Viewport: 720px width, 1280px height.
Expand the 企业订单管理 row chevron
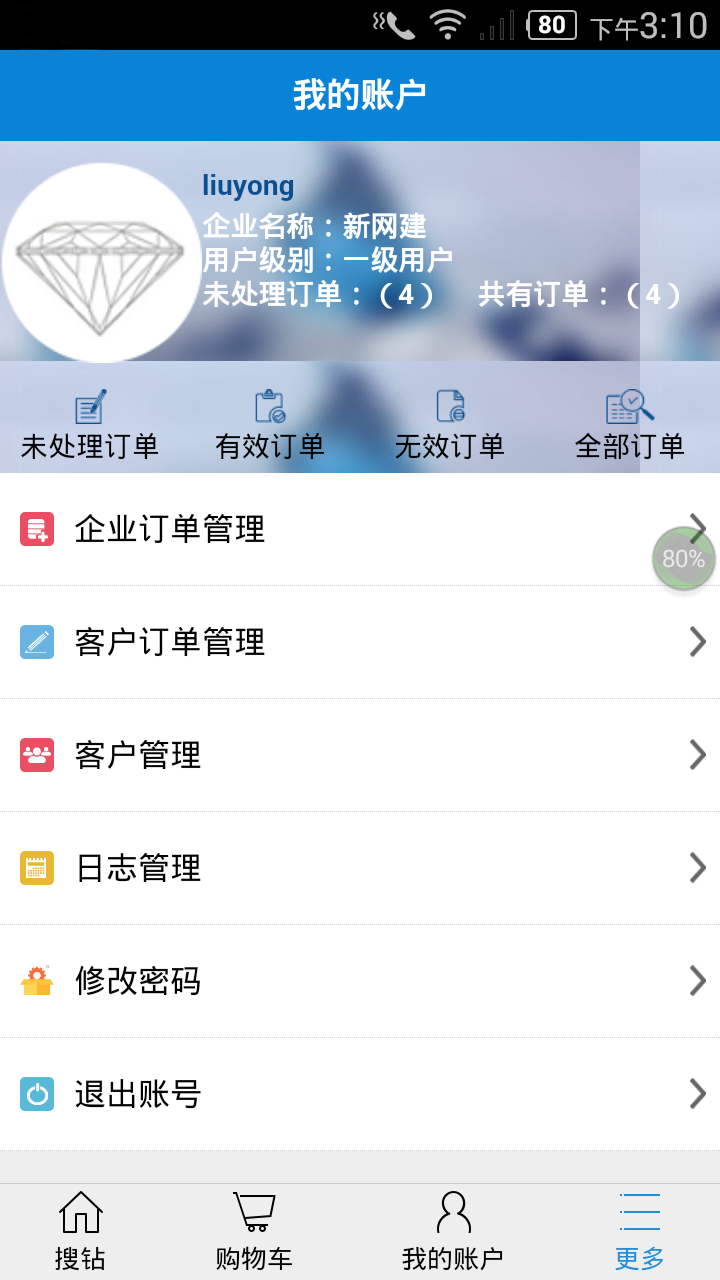697,529
